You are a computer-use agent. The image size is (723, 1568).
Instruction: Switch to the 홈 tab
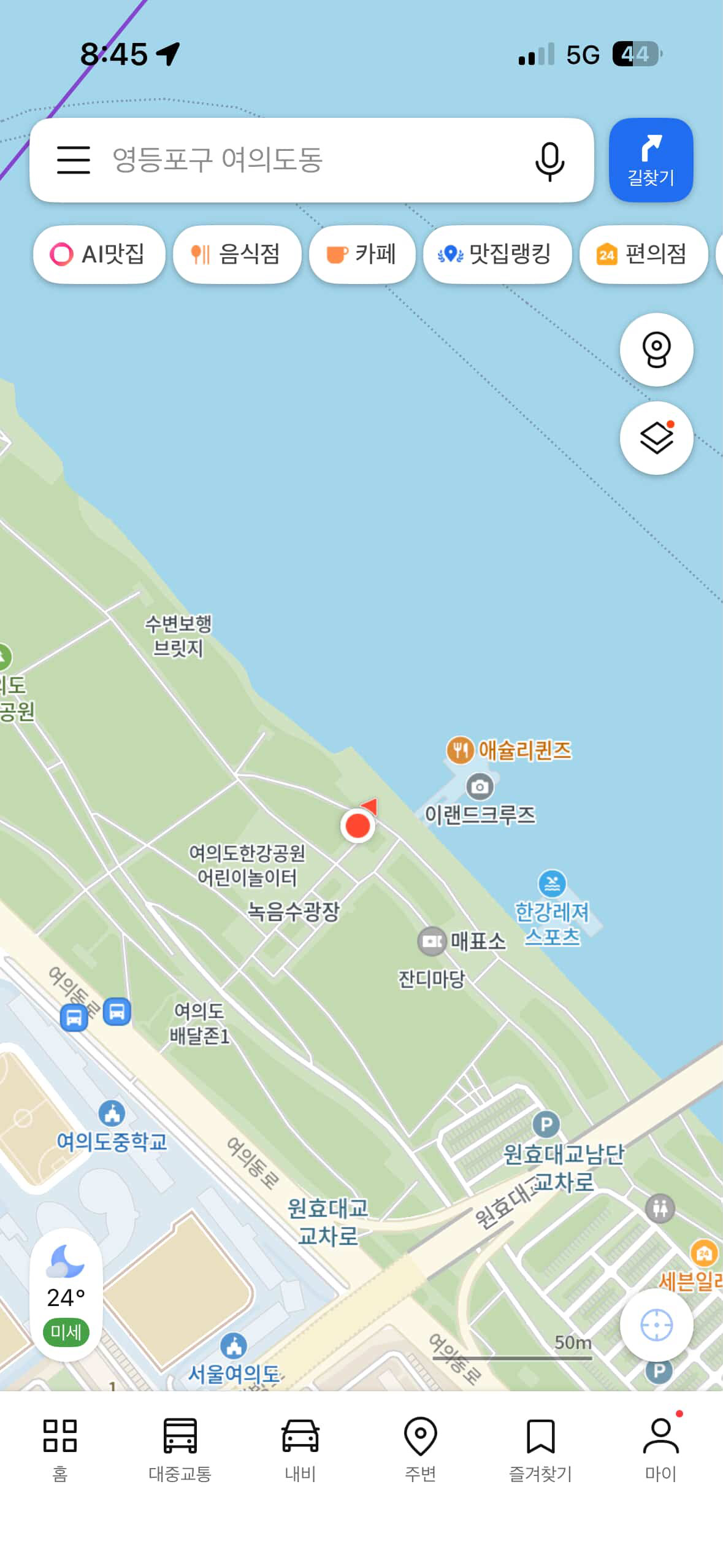tap(60, 1448)
